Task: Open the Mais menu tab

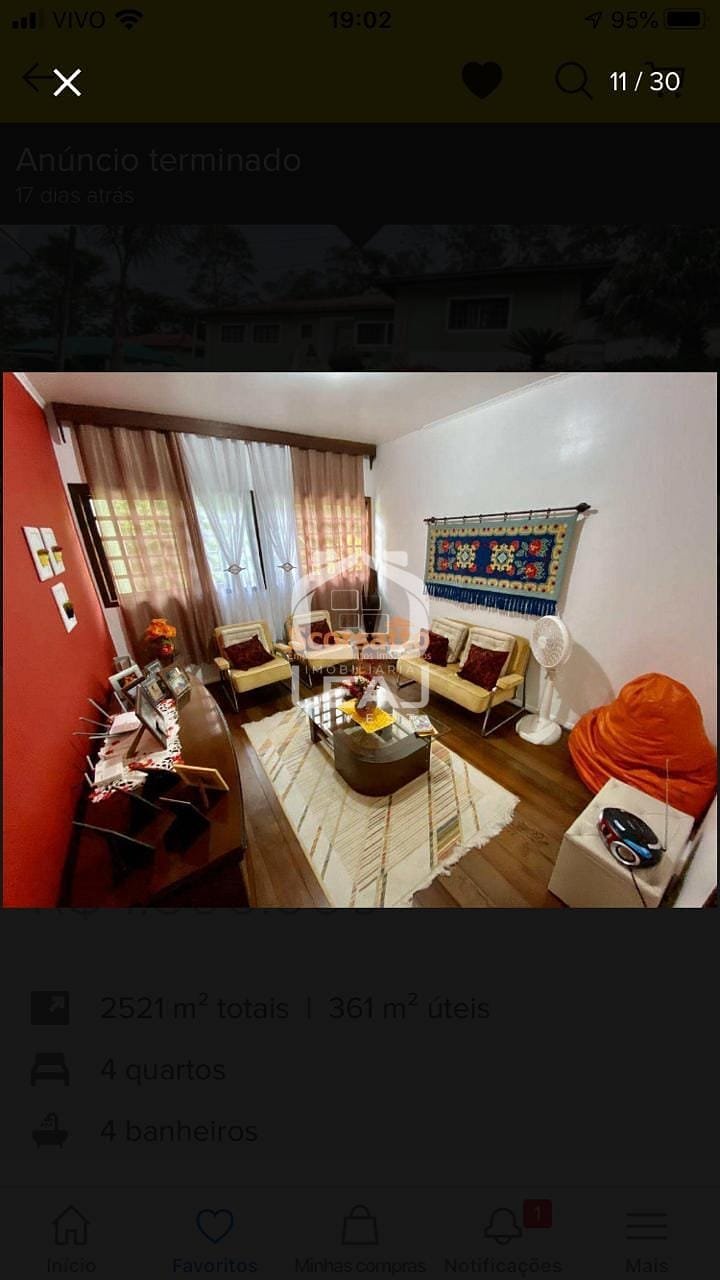Action: coord(647,1238)
